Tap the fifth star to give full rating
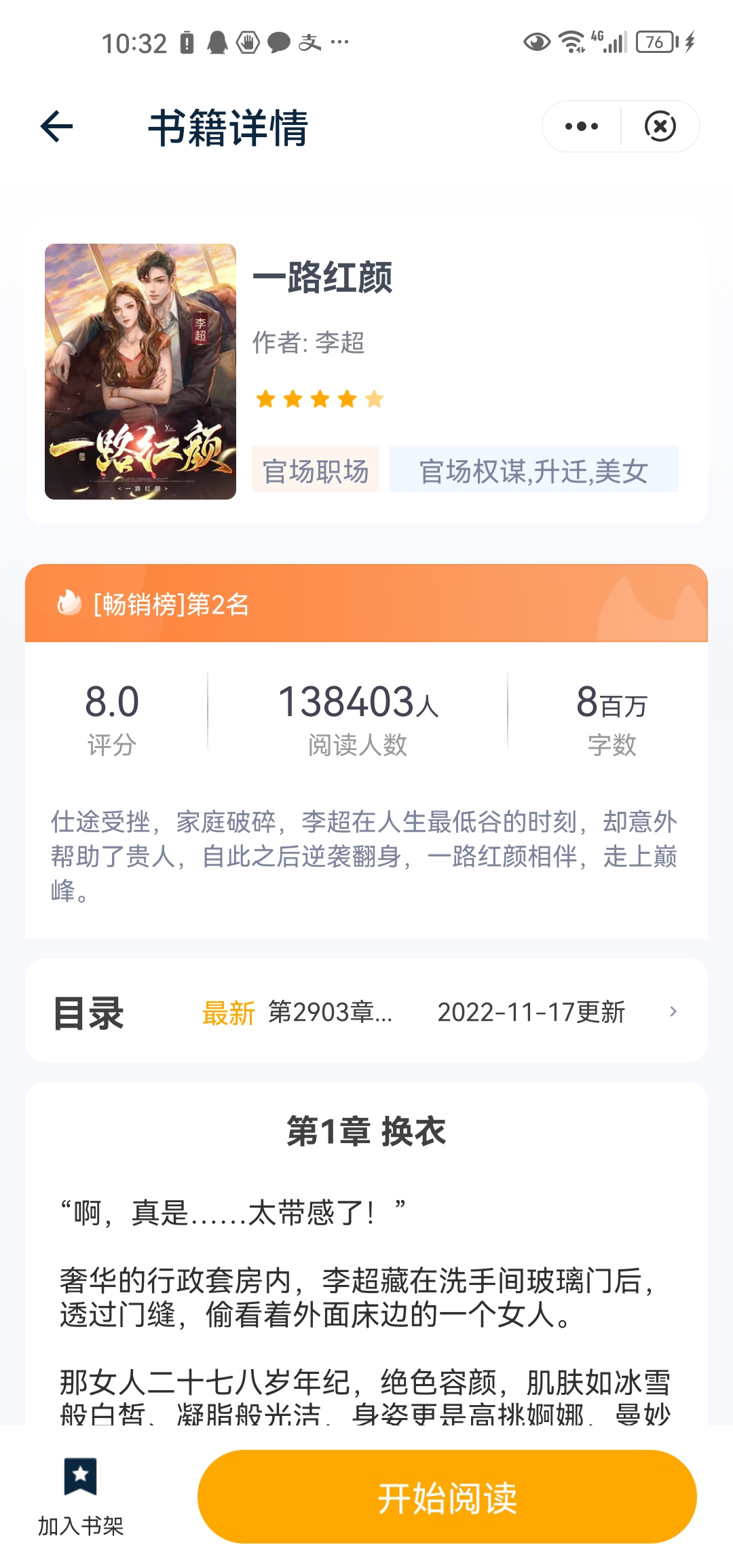The width and height of the screenshot is (733, 1568). pos(375,399)
